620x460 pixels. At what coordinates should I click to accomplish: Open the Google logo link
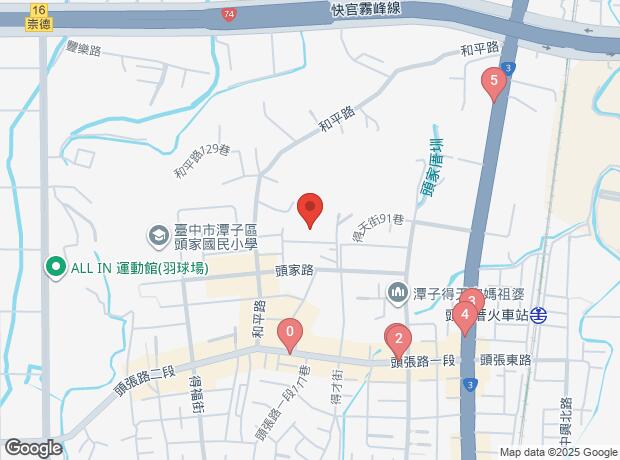[x=33, y=447]
